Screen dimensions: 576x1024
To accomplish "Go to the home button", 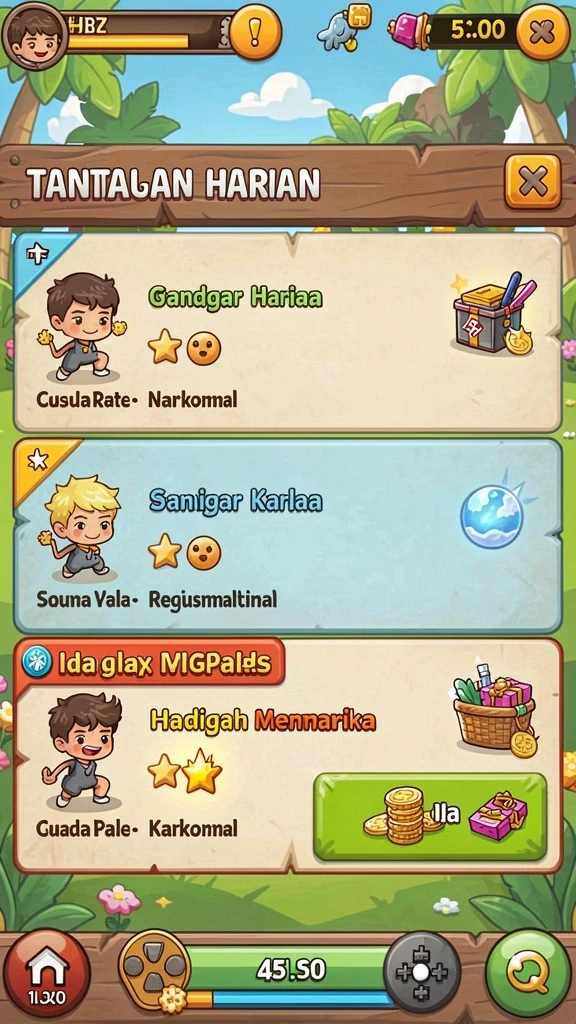I will [46, 973].
